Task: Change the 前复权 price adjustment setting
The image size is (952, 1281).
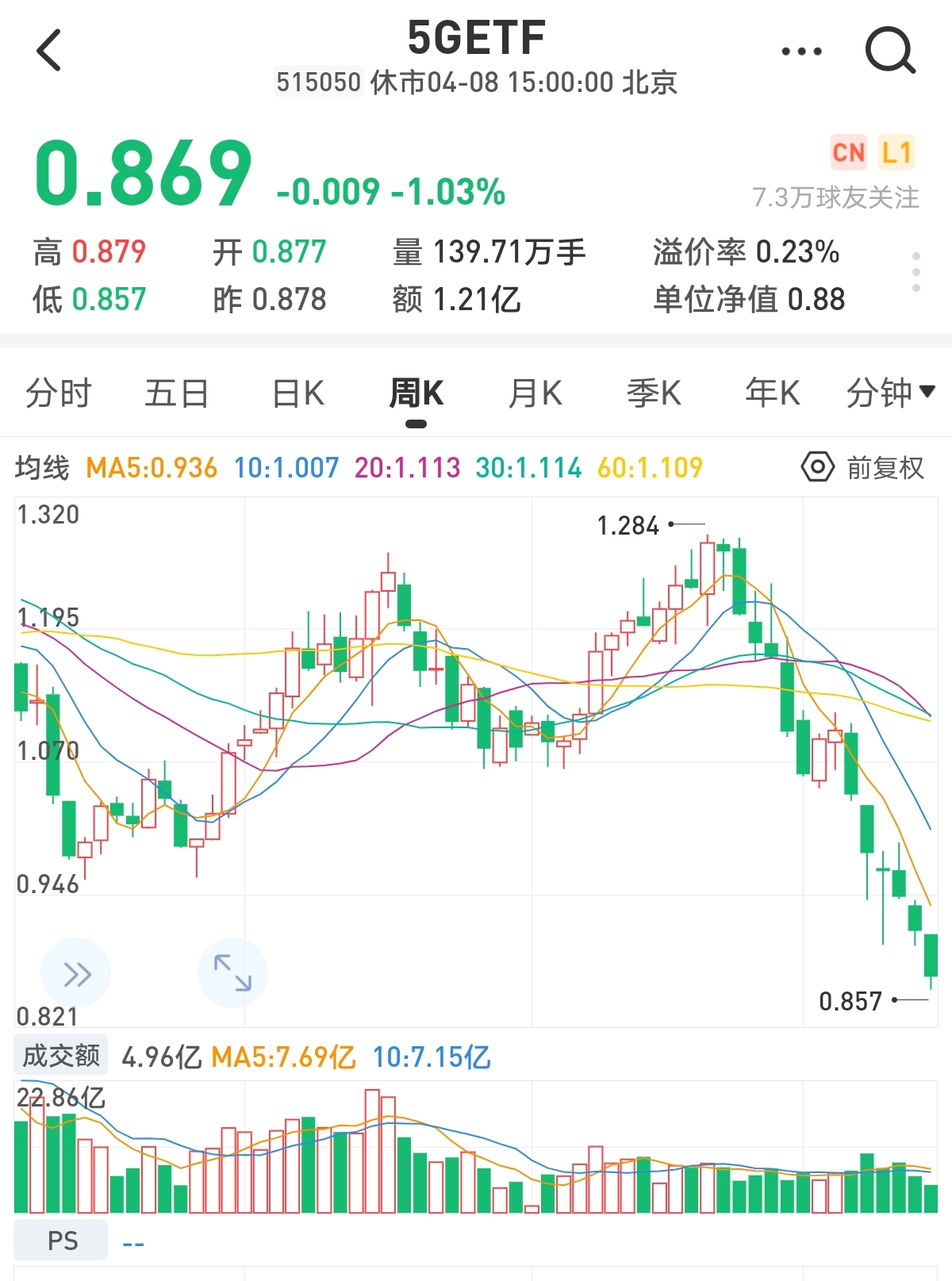Action: pyautogui.click(x=863, y=468)
